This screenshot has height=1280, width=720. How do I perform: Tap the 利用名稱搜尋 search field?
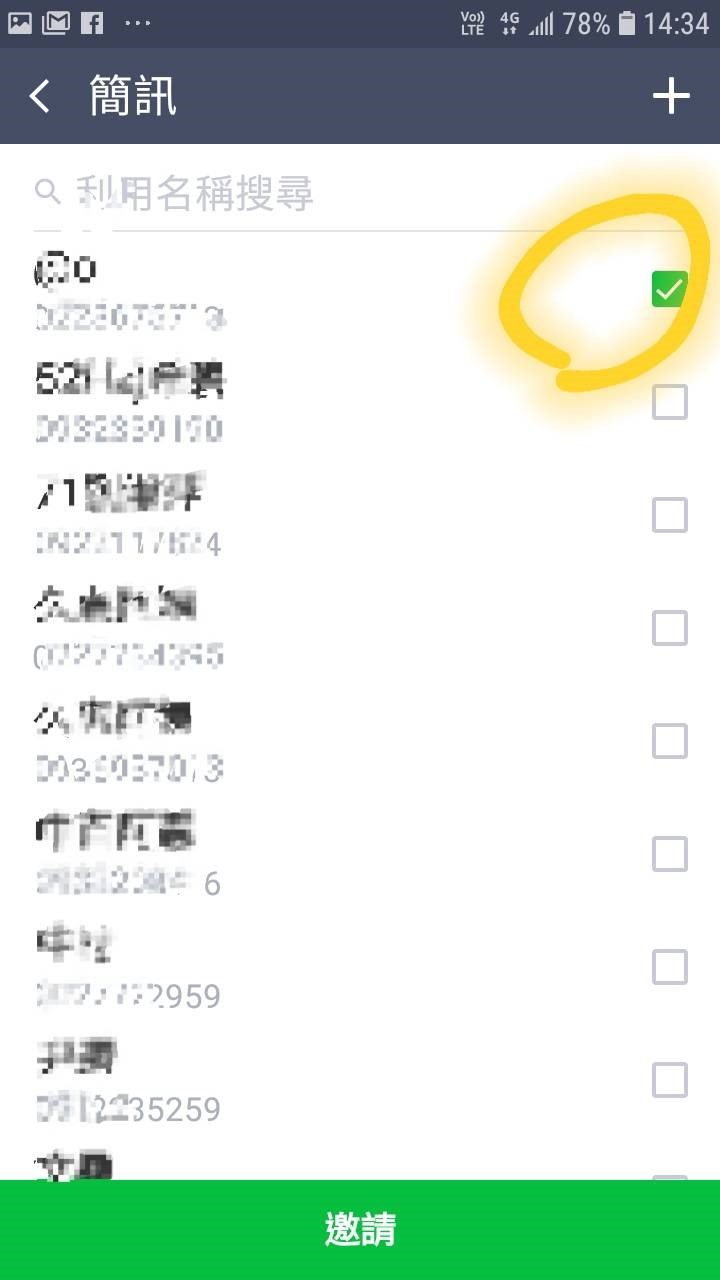pyautogui.click(x=360, y=193)
